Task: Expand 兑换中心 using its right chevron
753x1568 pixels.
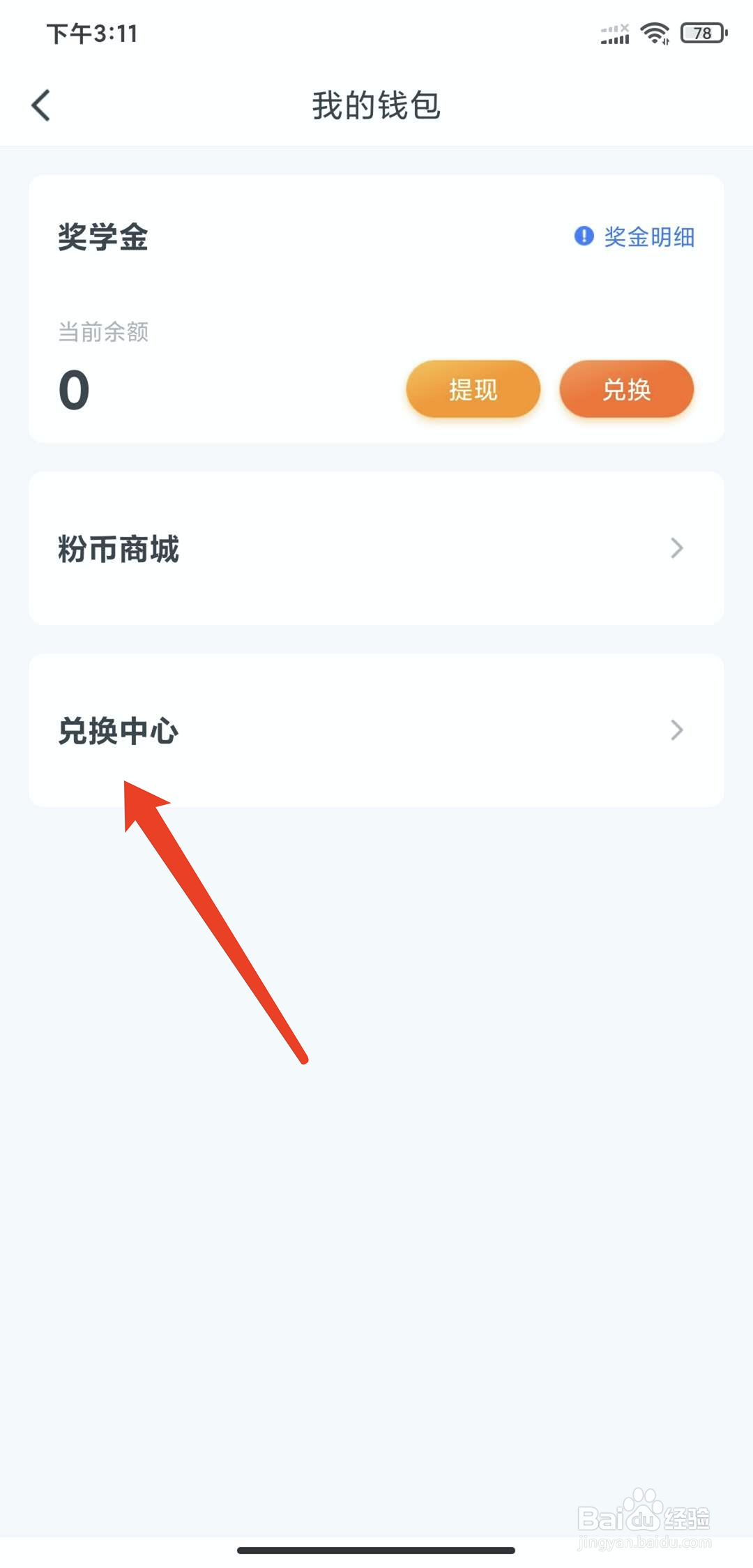Action: (x=676, y=730)
